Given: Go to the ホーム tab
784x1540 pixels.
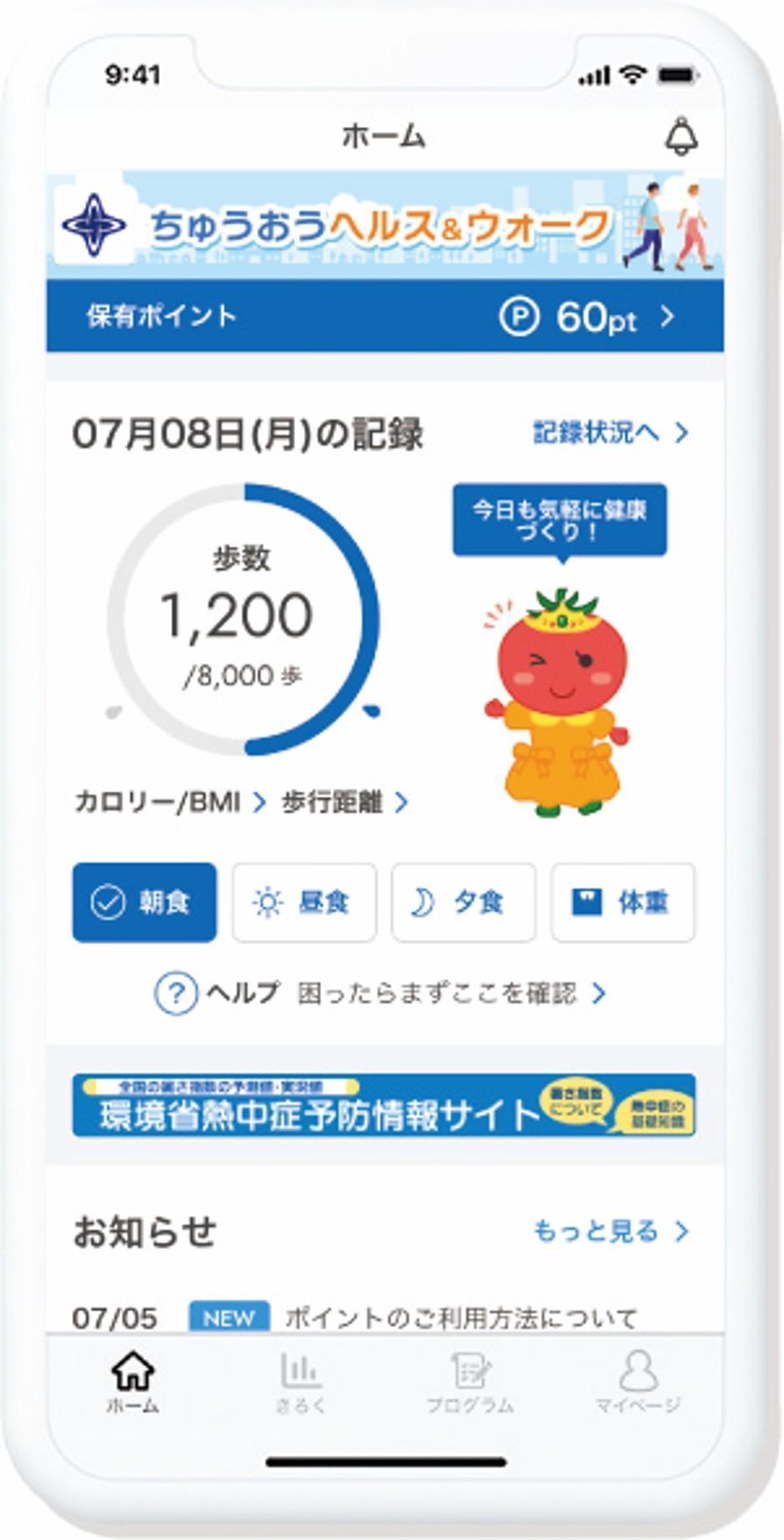Looking at the screenshot, I should tap(133, 1382).
